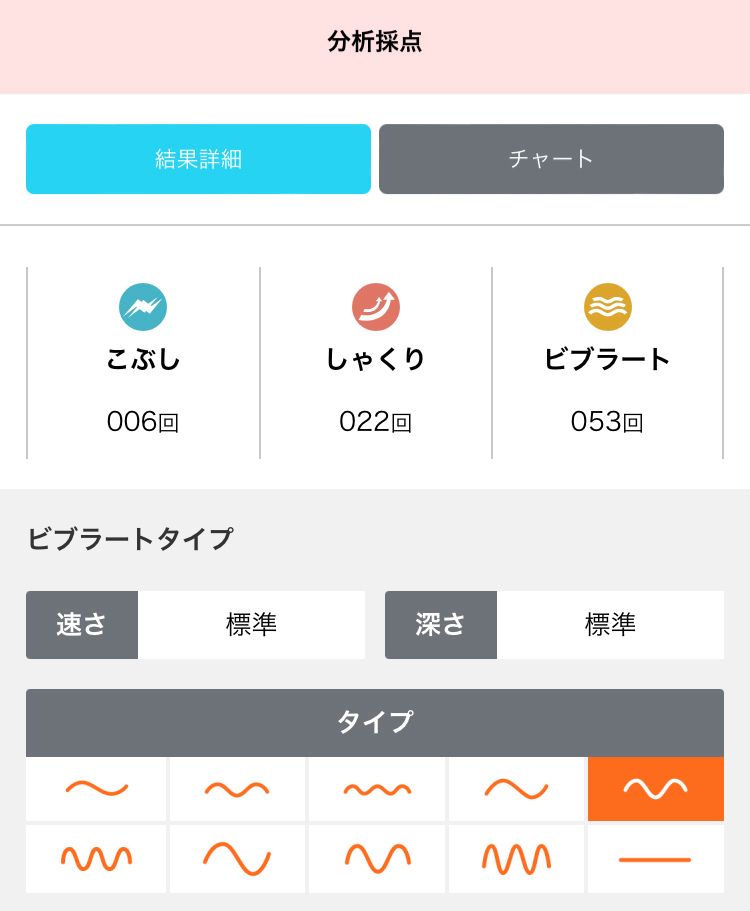
Task: Open the チャート tab
Action: click(x=551, y=159)
